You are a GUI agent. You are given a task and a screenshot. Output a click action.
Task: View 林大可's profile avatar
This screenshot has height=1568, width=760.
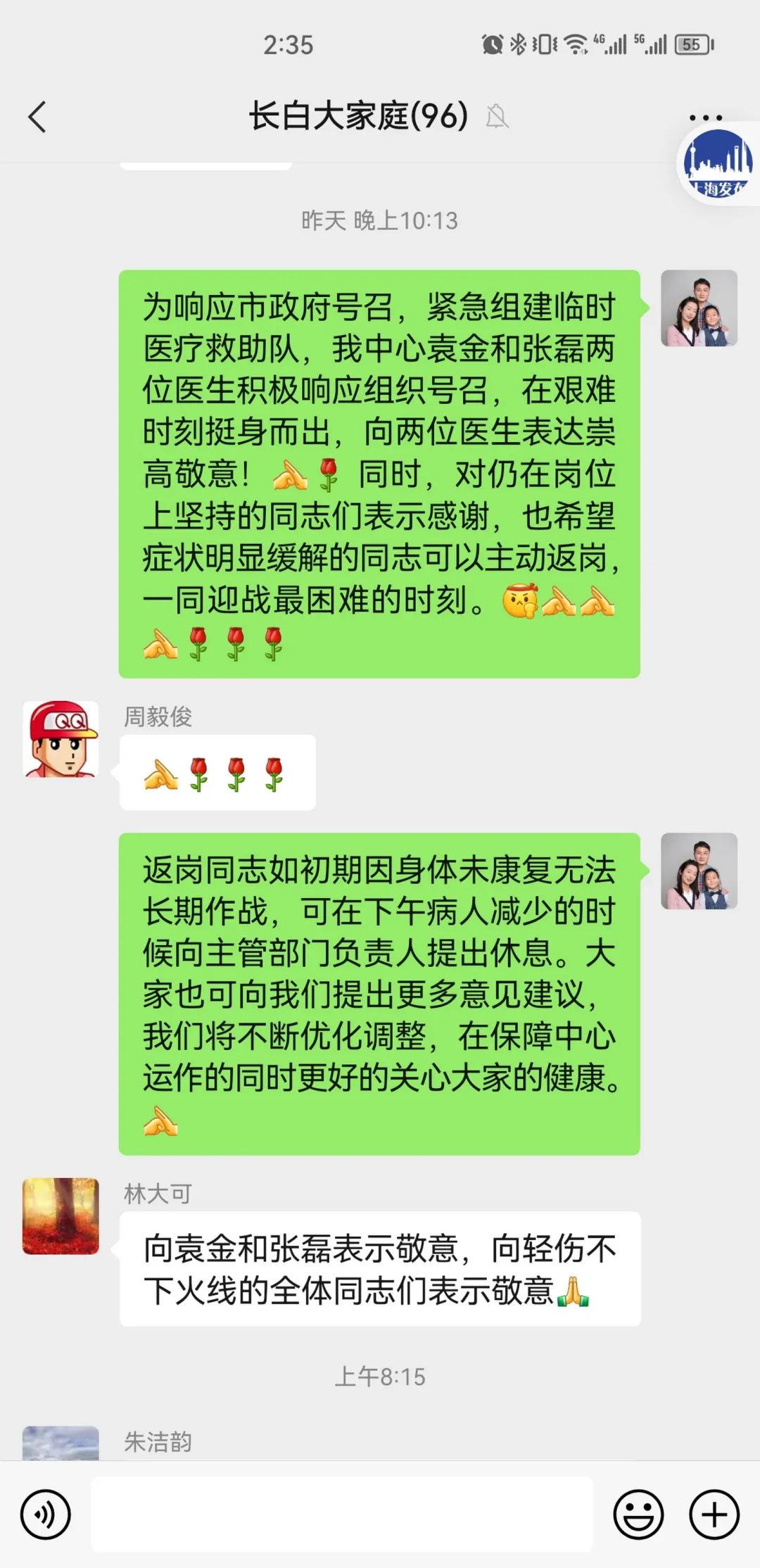(61, 1215)
